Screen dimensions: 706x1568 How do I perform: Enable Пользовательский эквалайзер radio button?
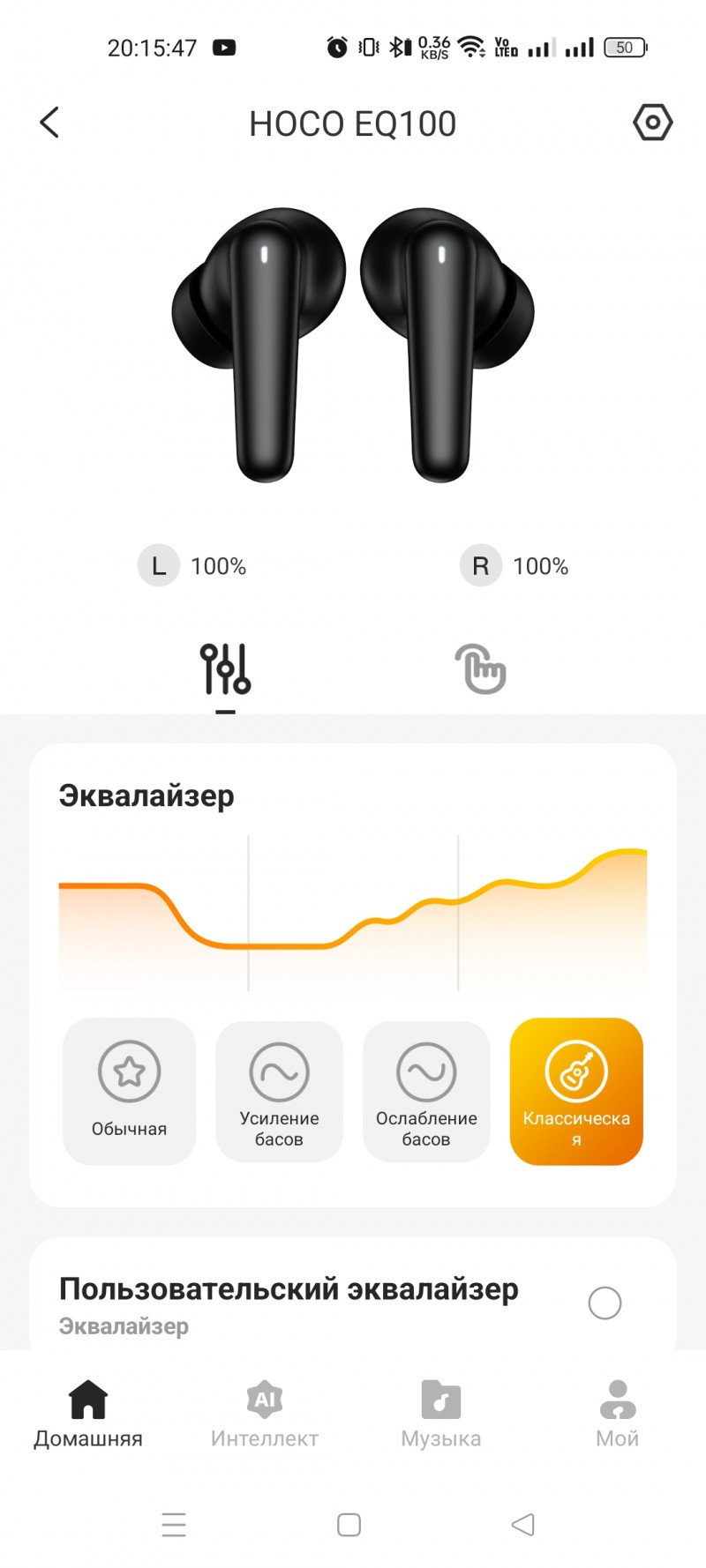tap(605, 1303)
